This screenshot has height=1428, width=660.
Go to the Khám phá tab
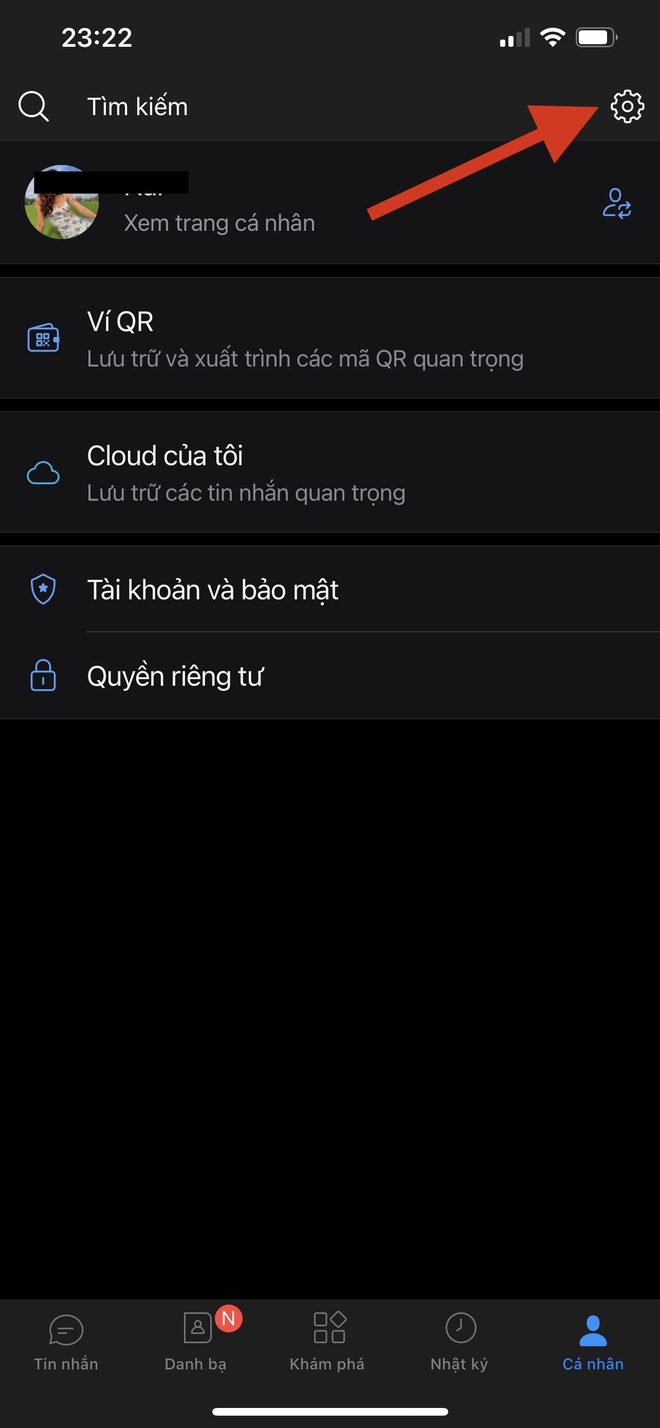click(x=327, y=1342)
